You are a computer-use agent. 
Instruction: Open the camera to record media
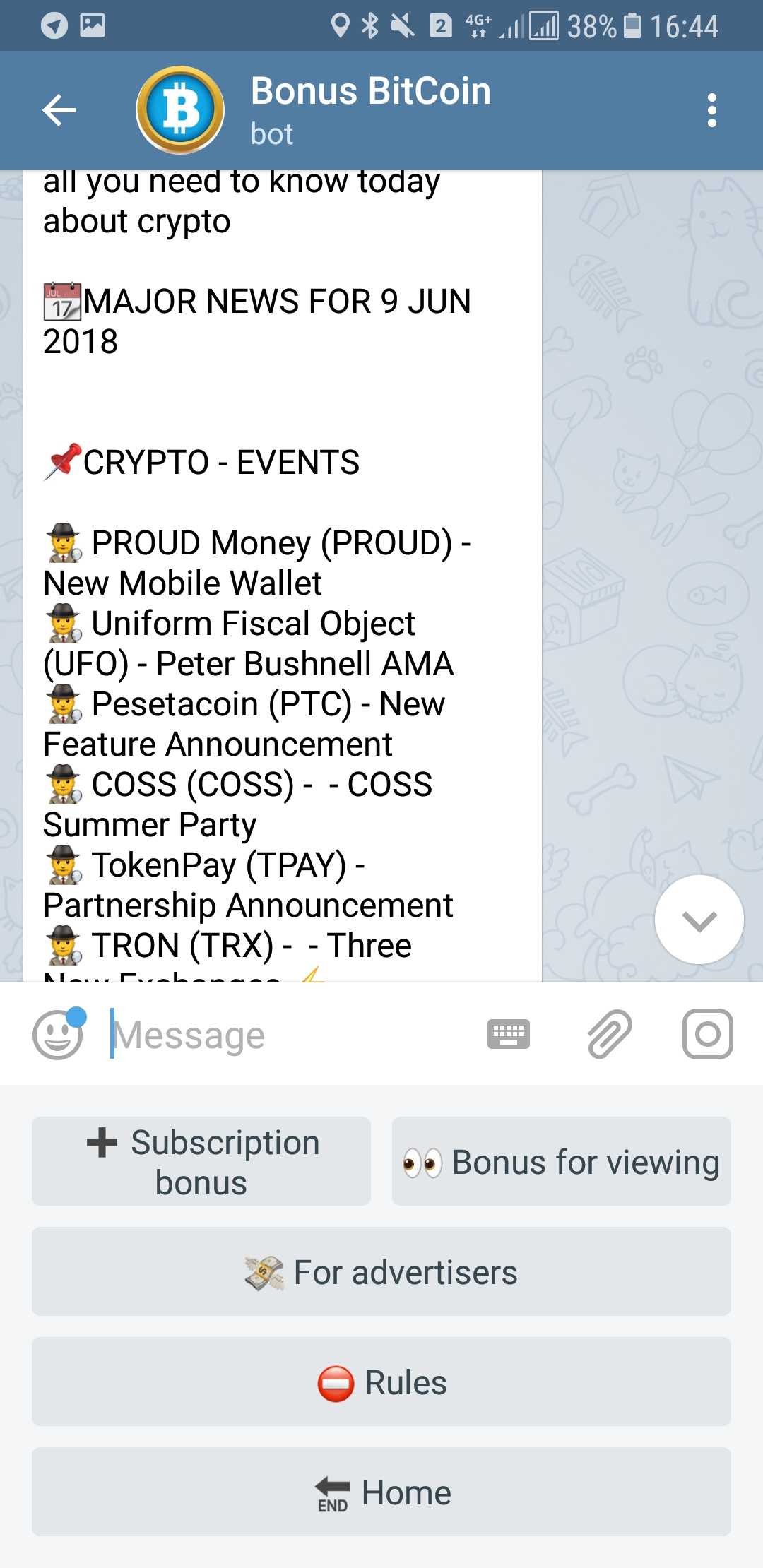707,1035
